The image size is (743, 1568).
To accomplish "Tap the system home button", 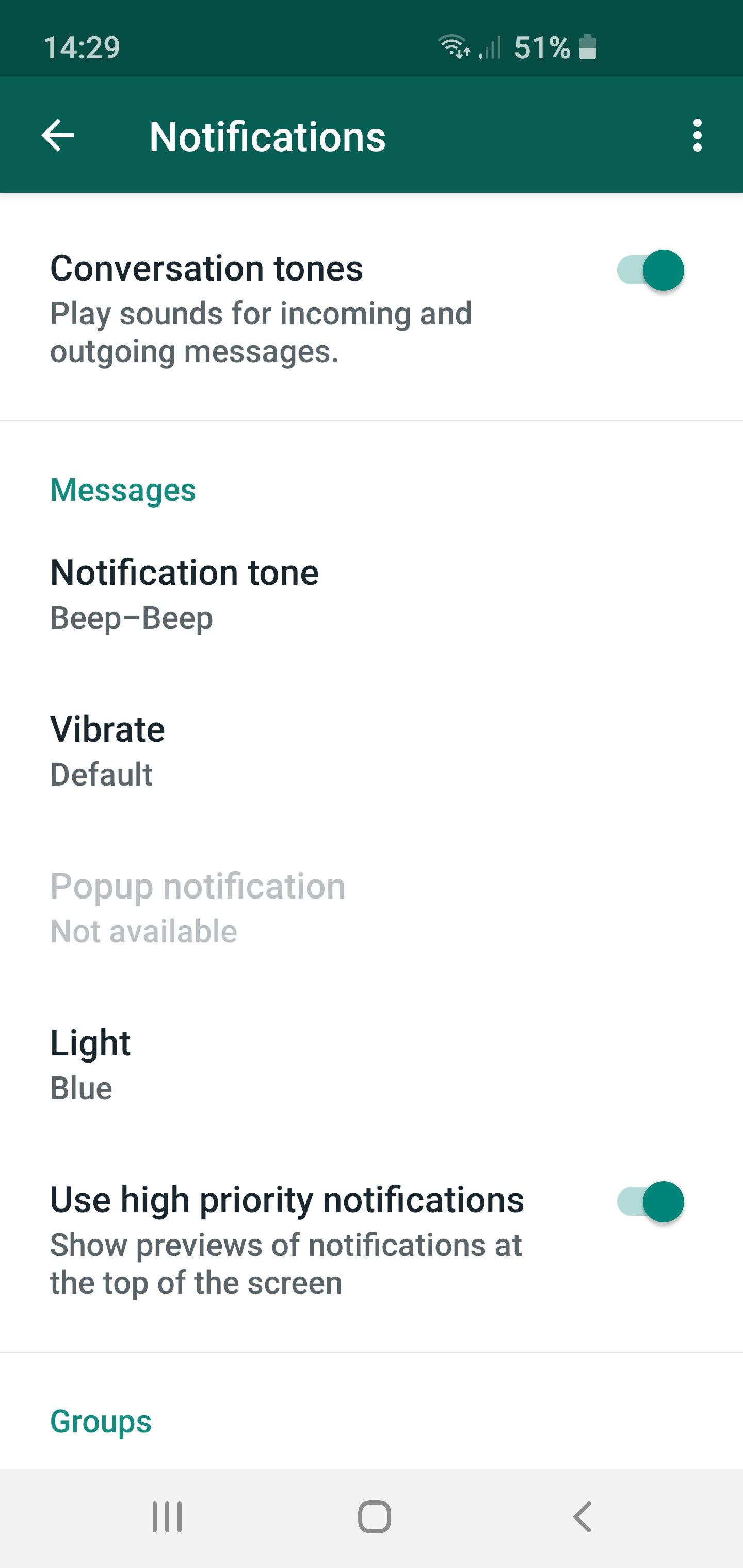I will point(374,1516).
